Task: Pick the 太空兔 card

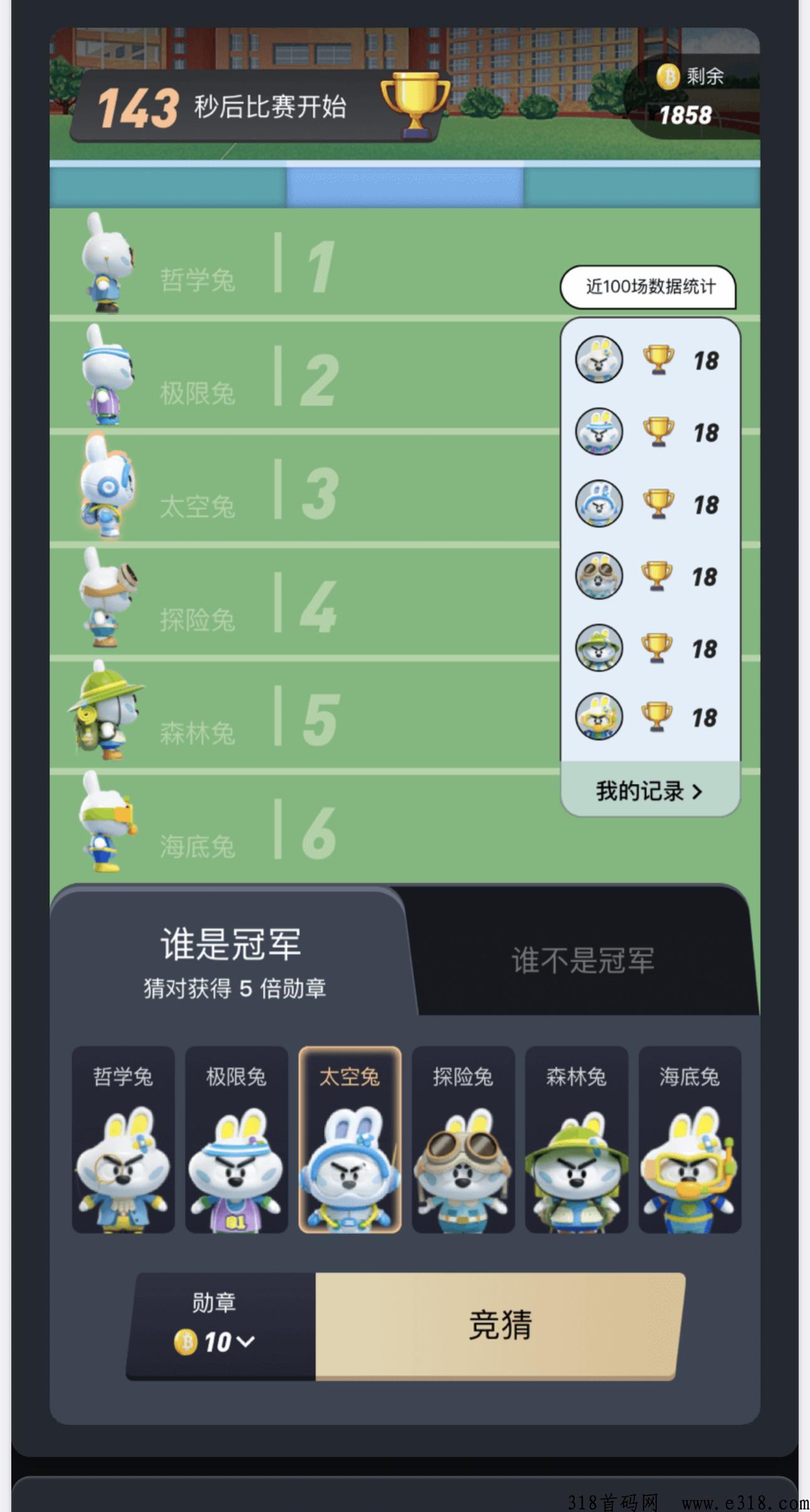Action: coord(350,1140)
